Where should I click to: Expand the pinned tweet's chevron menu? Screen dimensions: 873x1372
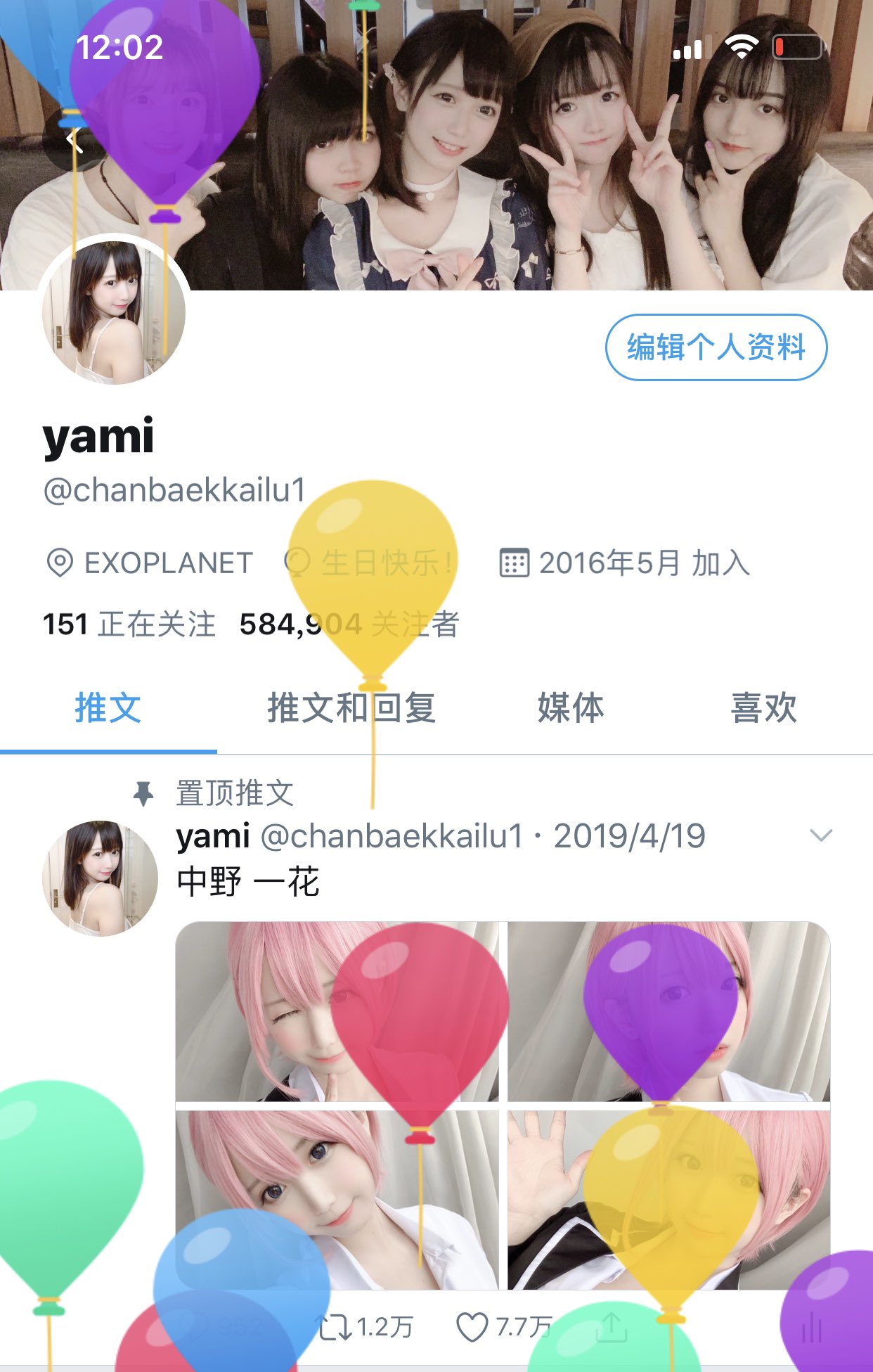(821, 835)
